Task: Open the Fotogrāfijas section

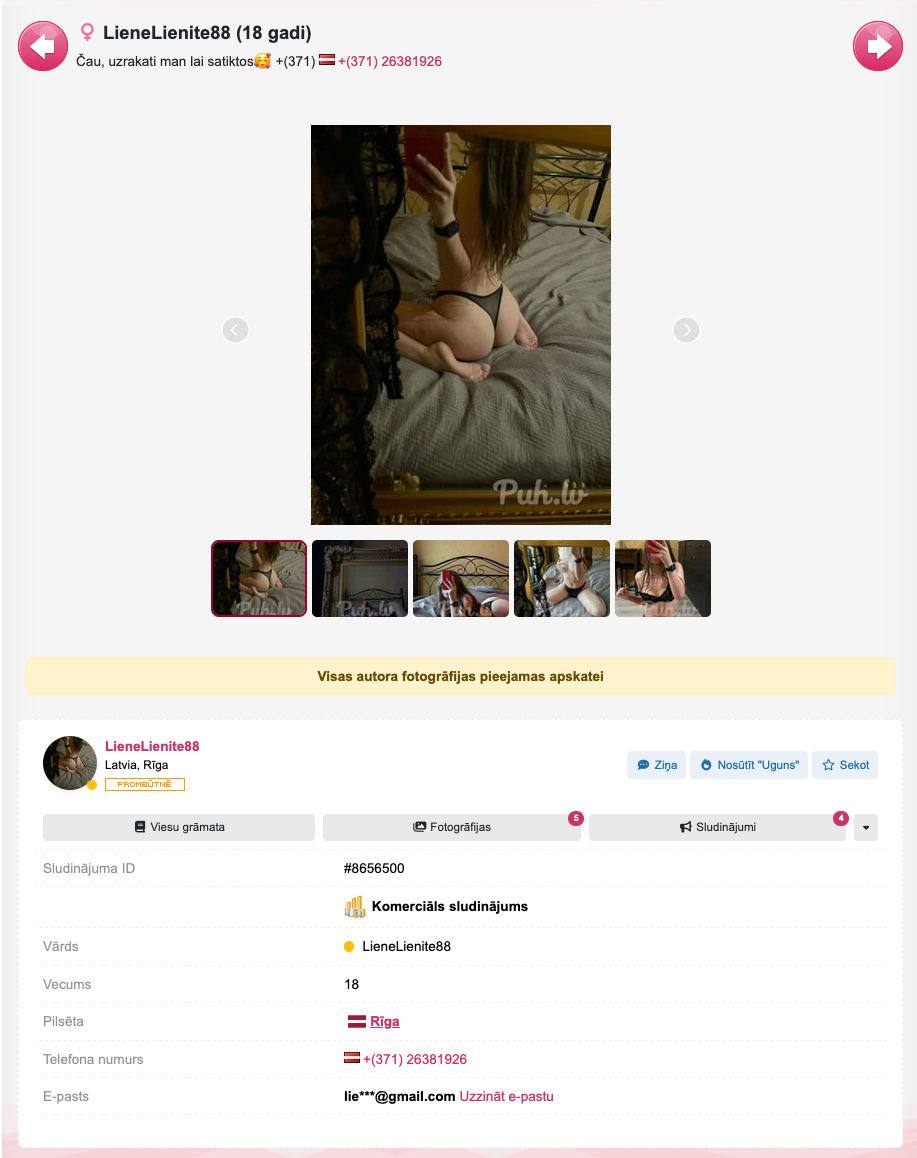Action: click(x=451, y=827)
